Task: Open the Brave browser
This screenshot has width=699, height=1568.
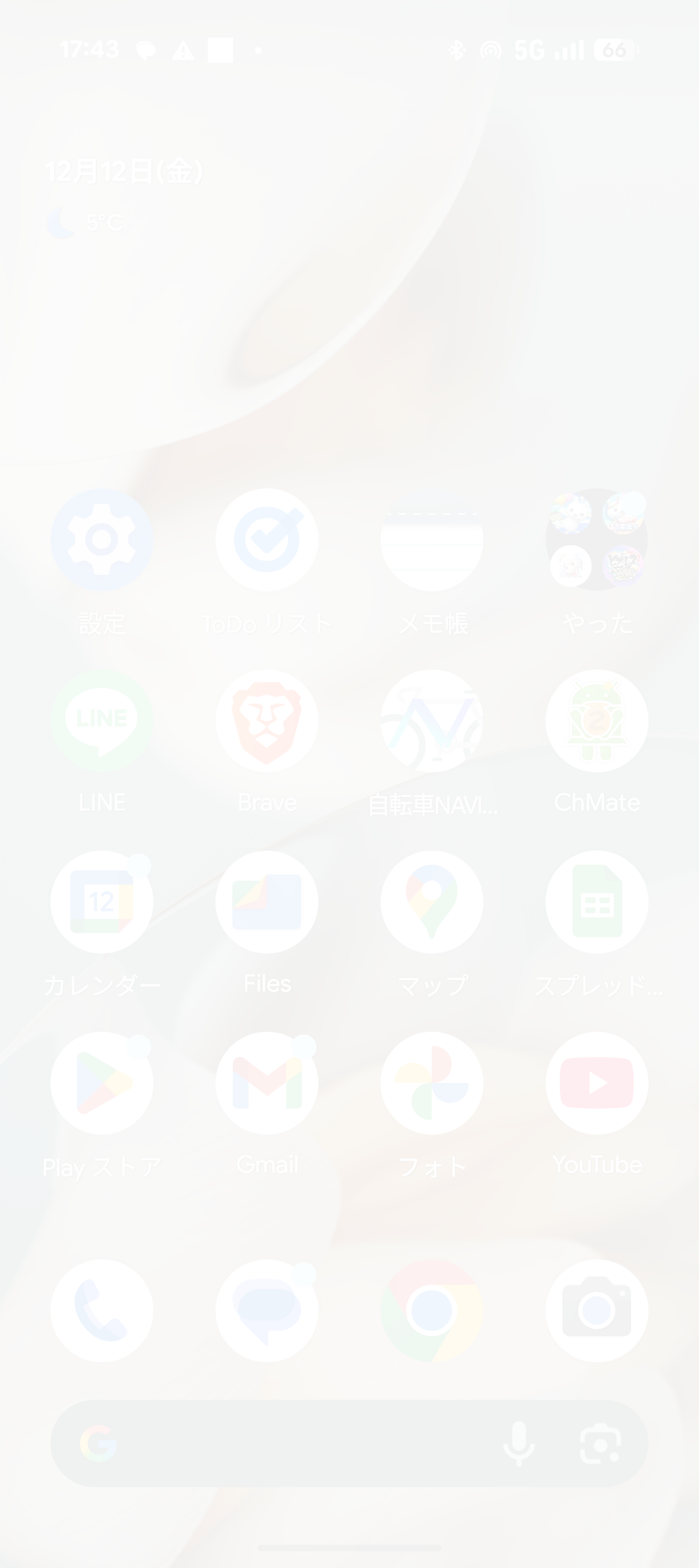Action: coord(267,721)
